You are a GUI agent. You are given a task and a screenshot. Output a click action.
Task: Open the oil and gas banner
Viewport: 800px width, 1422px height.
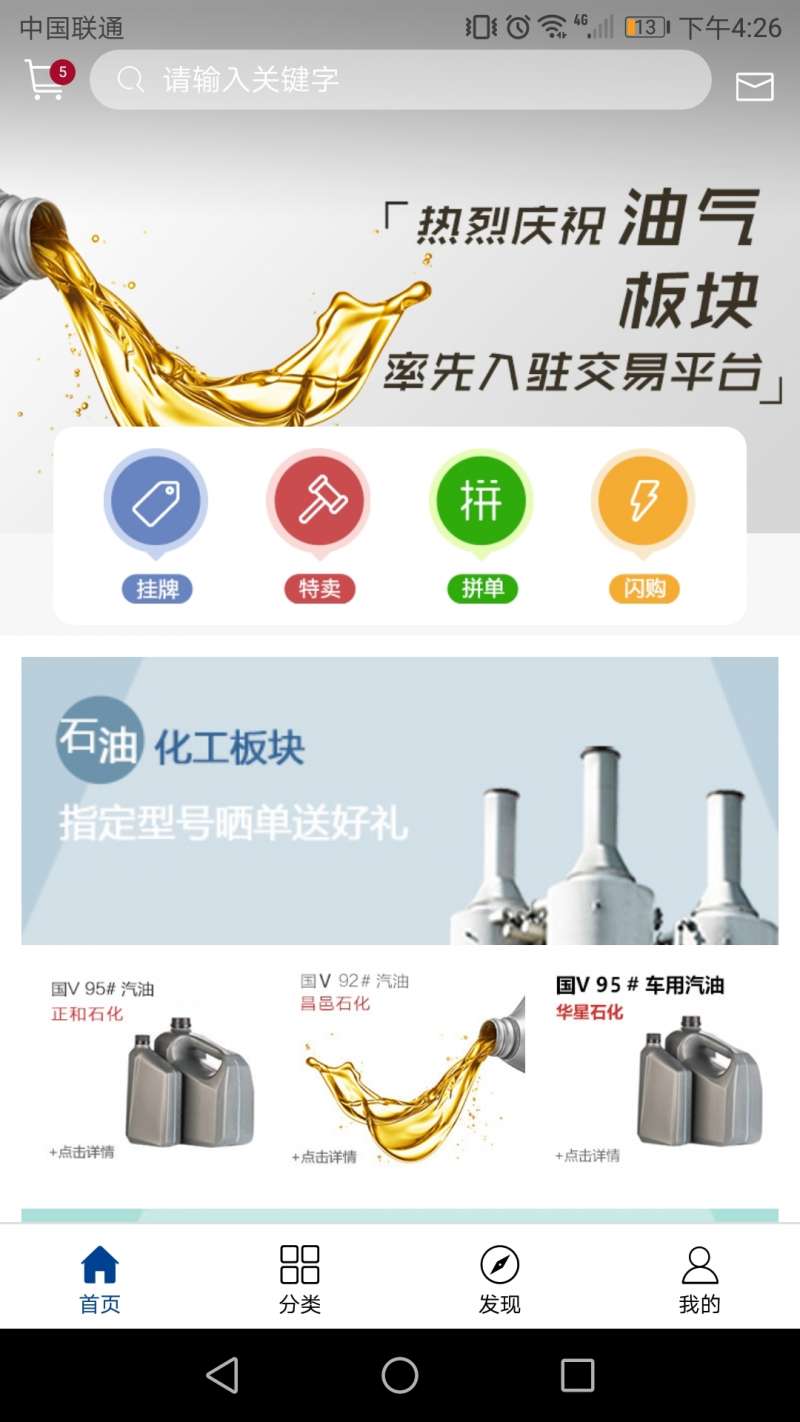pyautogui.click(x=400, y=290)
